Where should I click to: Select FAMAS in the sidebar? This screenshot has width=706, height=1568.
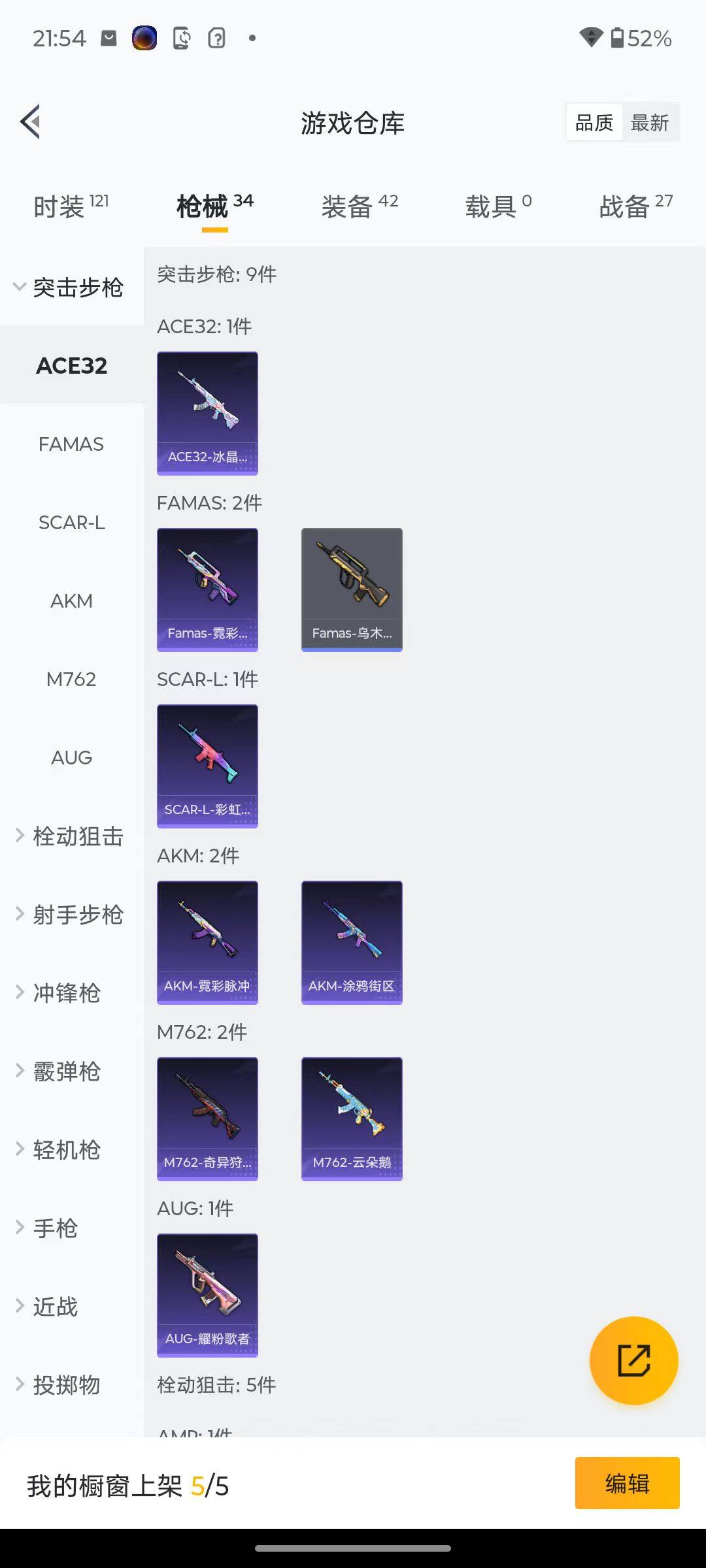[71, 444]
